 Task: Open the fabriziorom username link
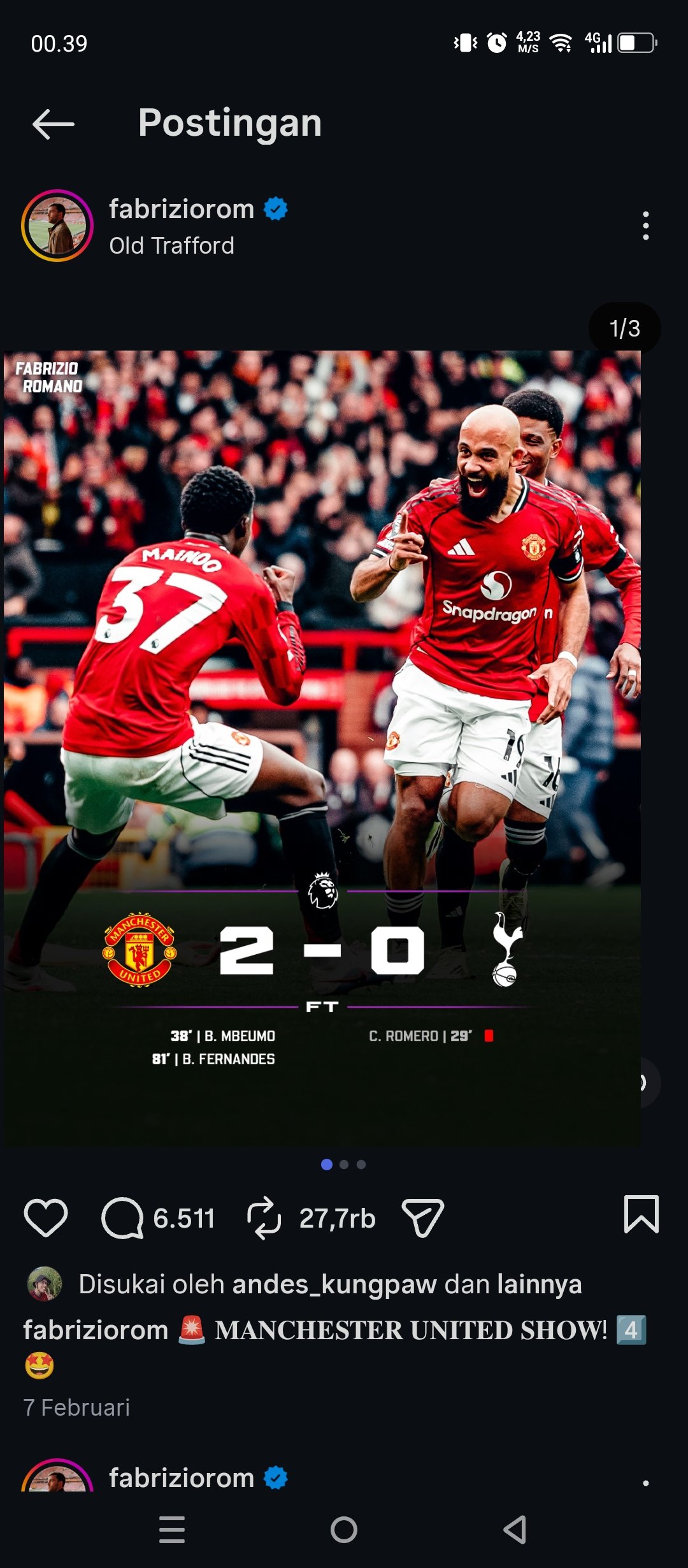click(x=182, y=209)
